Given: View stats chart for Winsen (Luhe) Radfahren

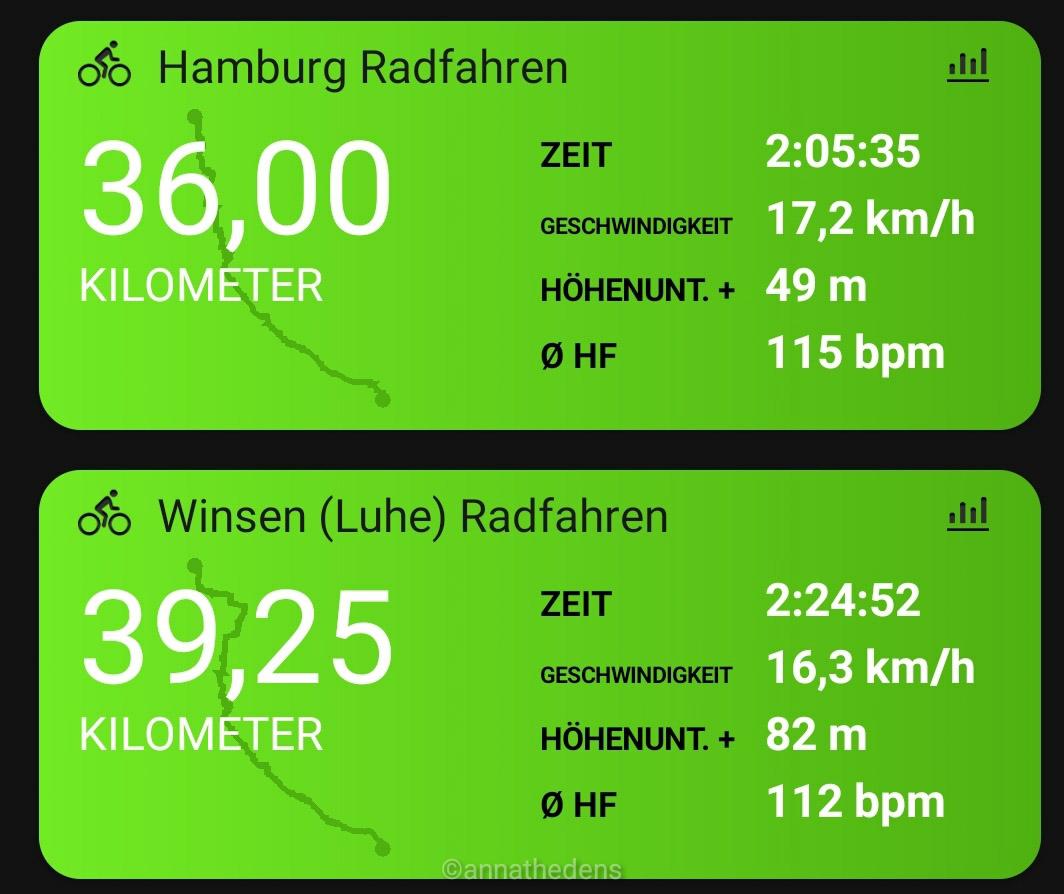Looking at the screenshot, I should pos(967,514).
